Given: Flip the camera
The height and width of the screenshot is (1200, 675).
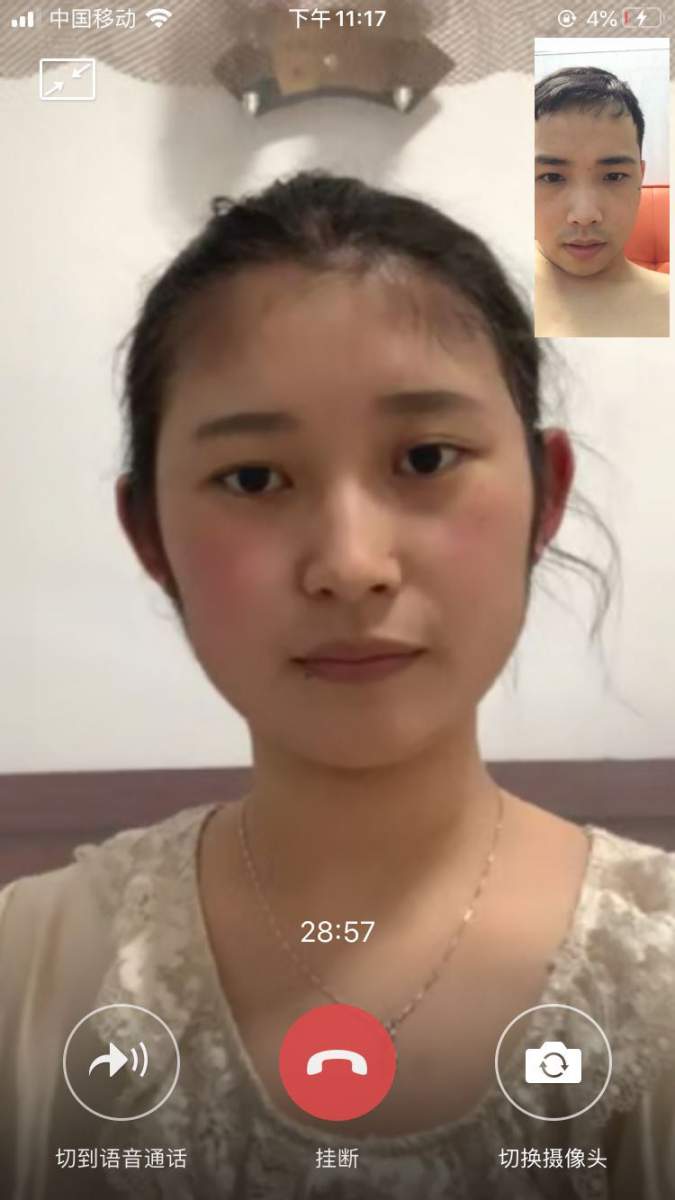Looking at the screenshot, I should [553, 1062].
